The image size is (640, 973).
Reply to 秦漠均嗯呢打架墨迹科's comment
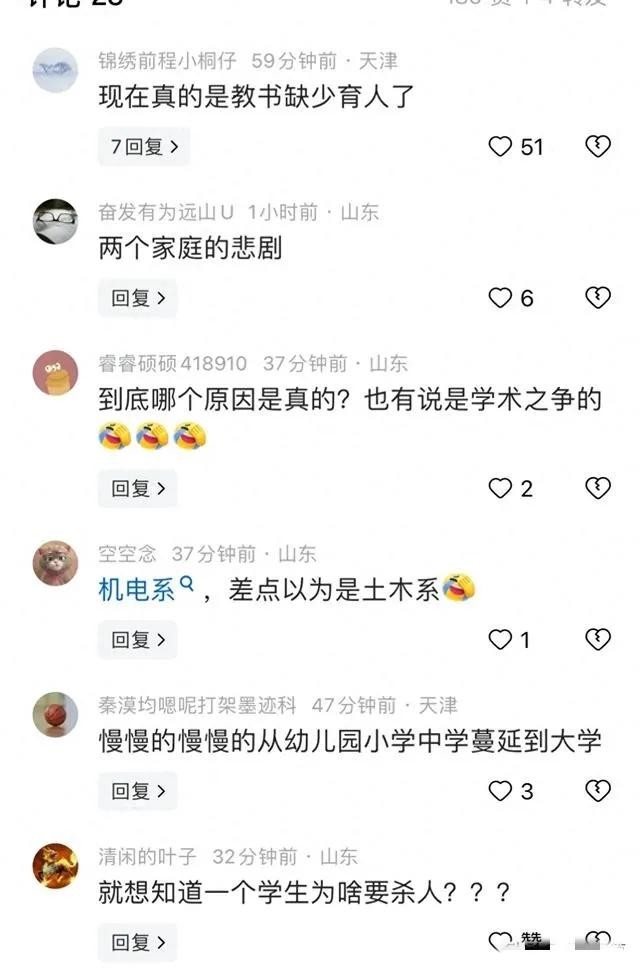click(138, 791)
